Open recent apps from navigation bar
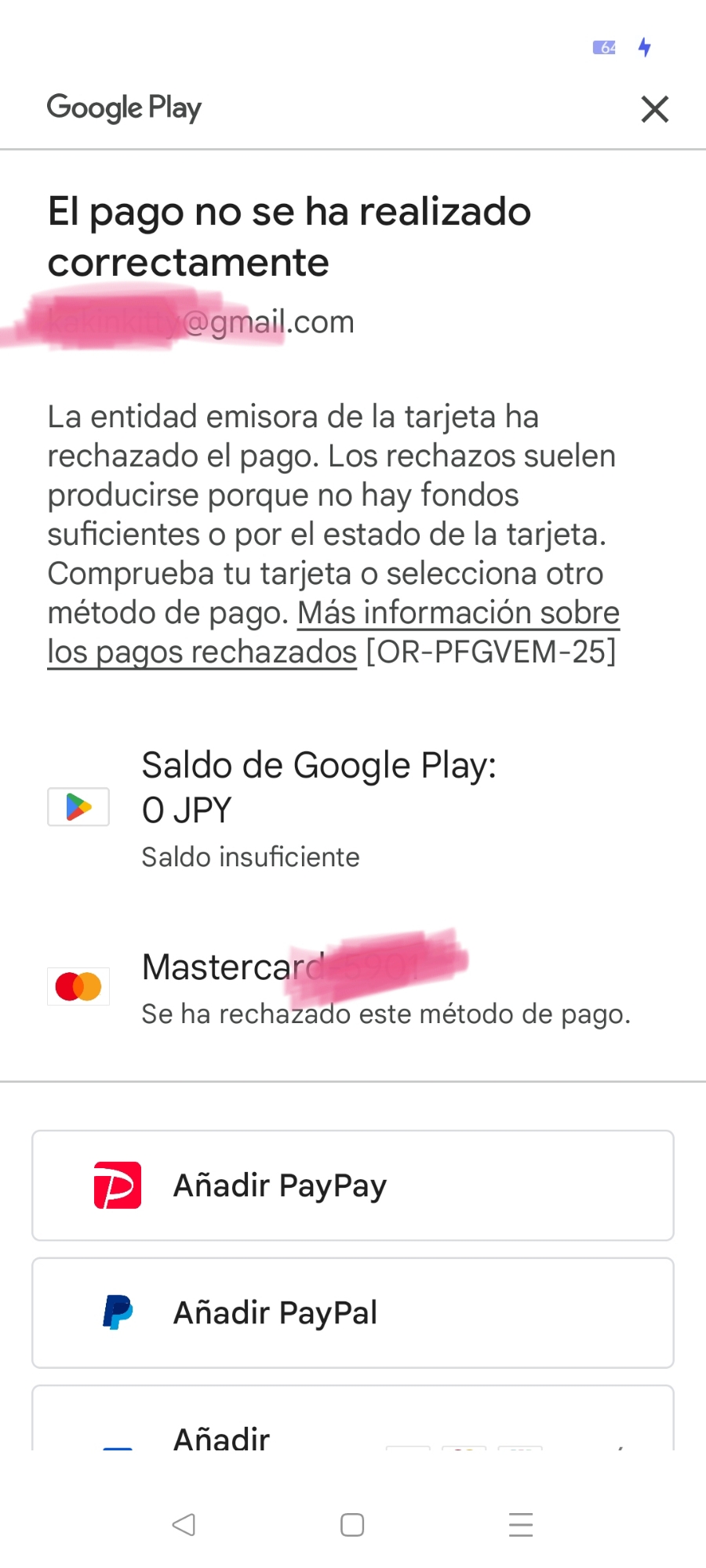 (x=521, y=1524)
